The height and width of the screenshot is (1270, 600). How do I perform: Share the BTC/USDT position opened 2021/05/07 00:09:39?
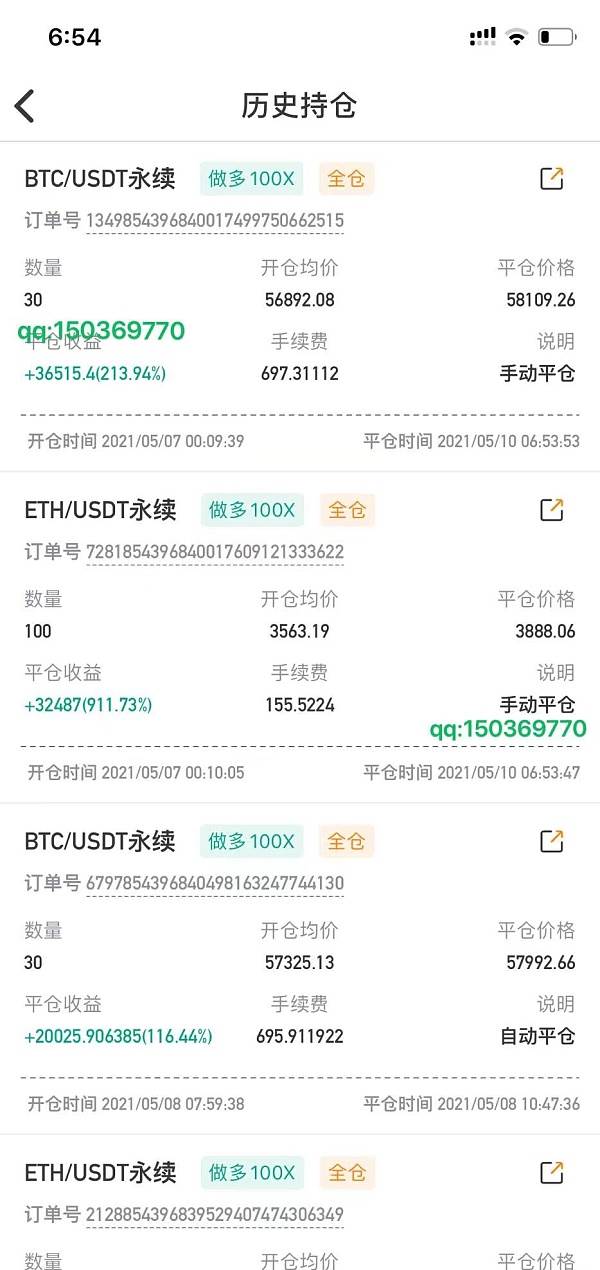[x=551, y=178]
